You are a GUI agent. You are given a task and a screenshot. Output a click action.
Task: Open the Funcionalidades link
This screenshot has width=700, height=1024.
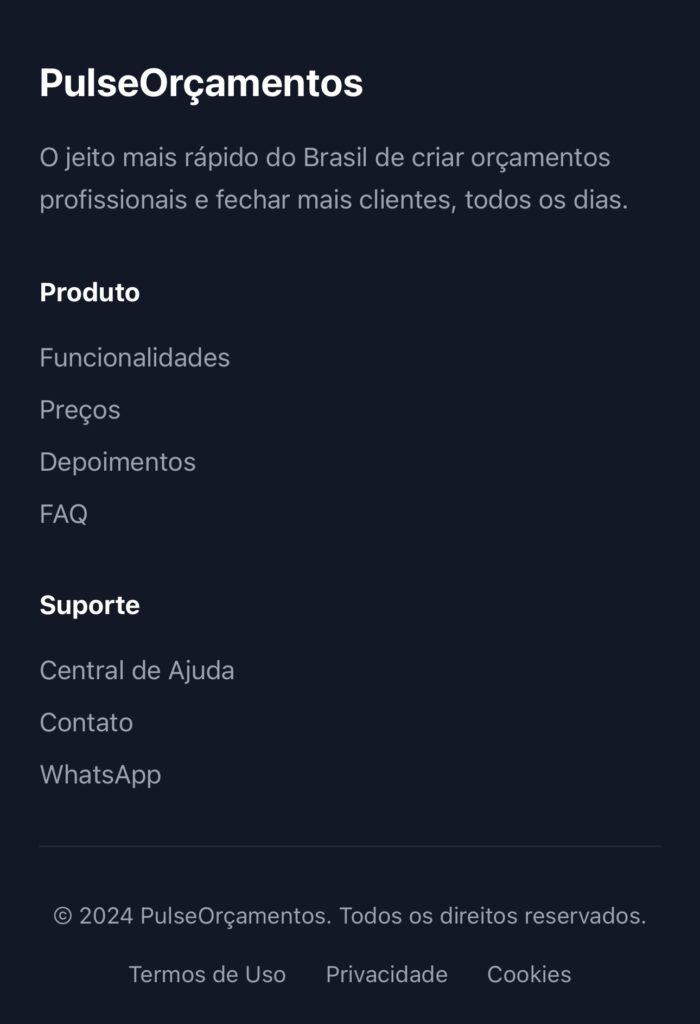(x=135, y=358)
